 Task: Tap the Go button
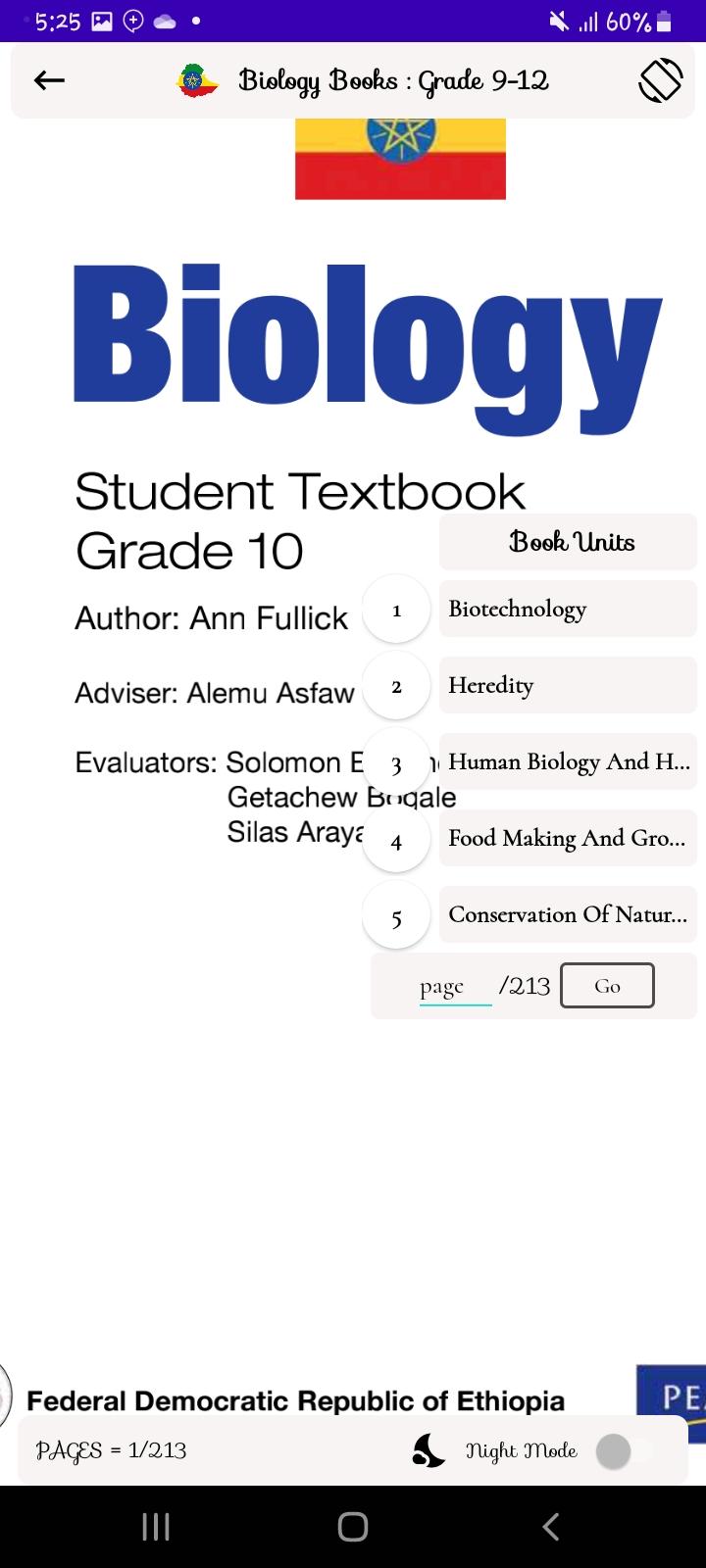[x=607, y=986]
